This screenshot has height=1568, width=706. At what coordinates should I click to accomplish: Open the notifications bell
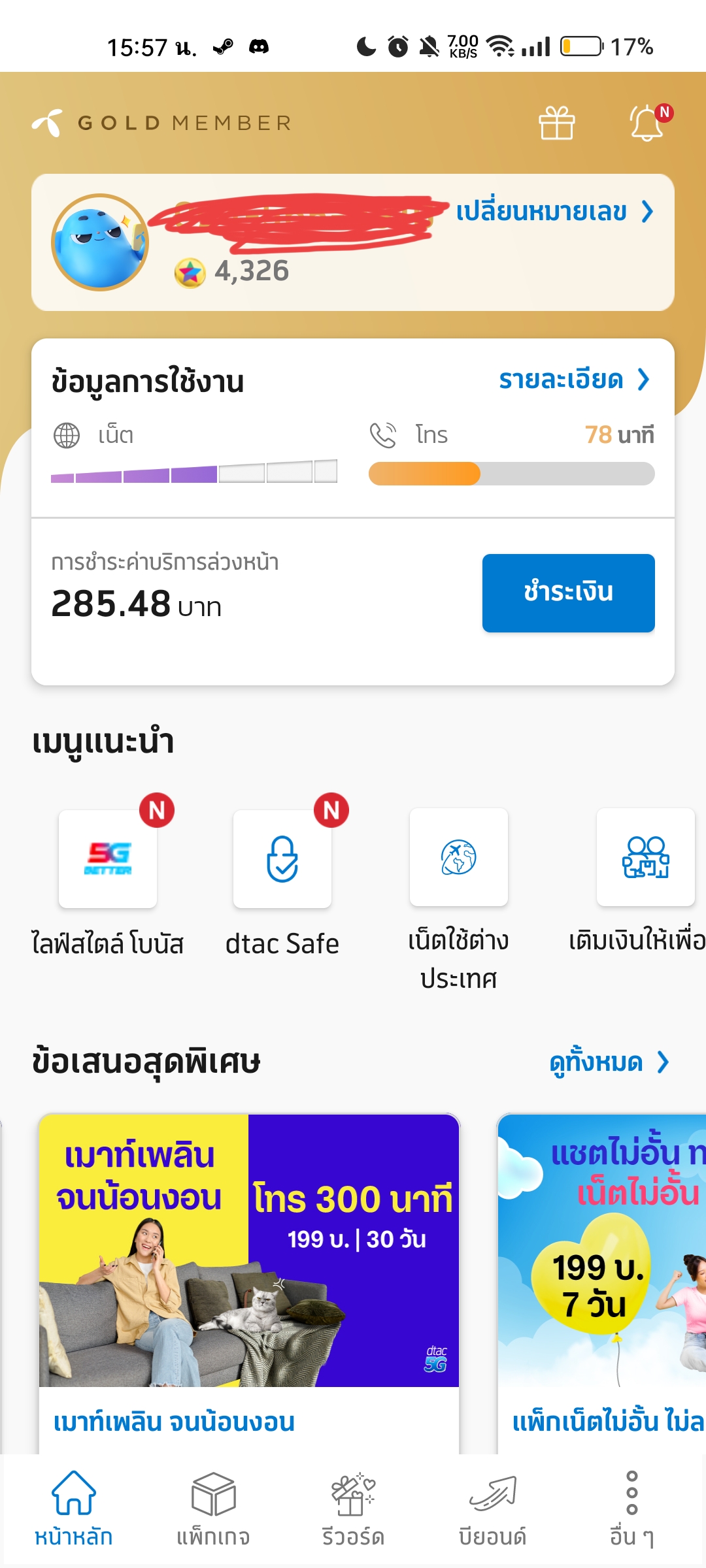(x=647, y=123)
